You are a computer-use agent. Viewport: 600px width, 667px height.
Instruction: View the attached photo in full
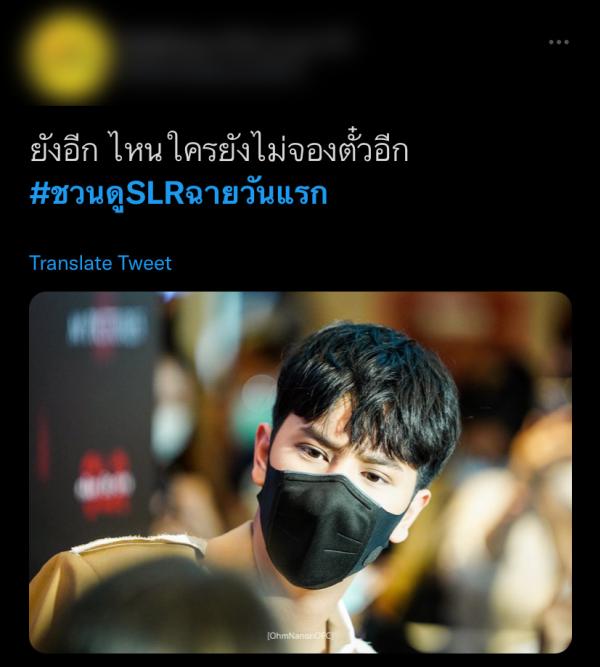click(x=300, y=472)
